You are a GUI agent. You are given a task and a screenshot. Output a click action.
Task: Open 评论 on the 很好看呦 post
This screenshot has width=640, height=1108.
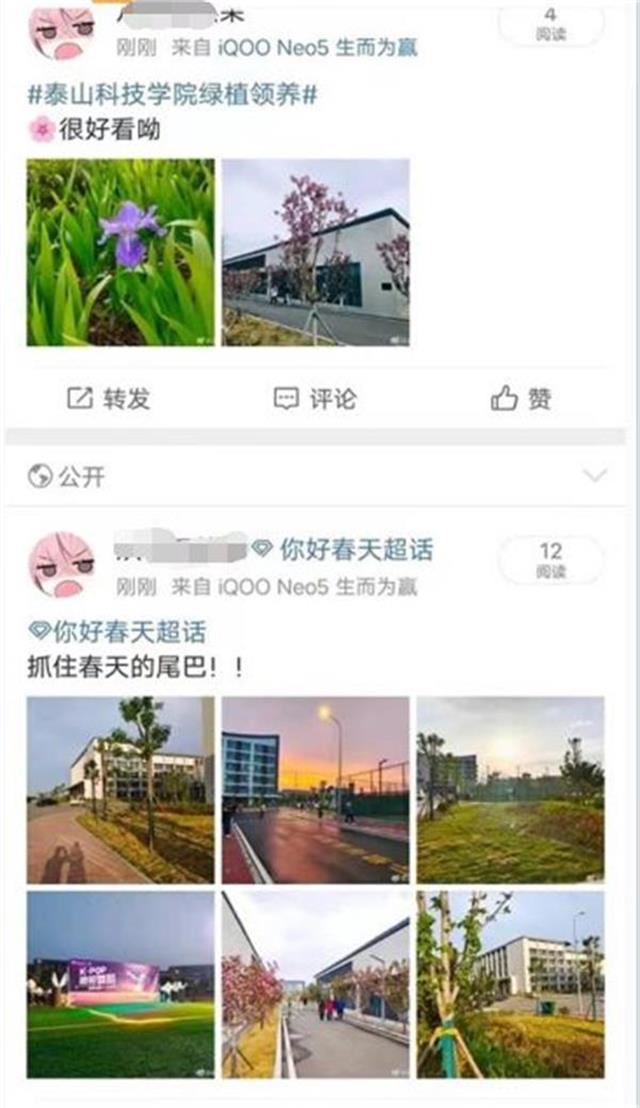314,399
